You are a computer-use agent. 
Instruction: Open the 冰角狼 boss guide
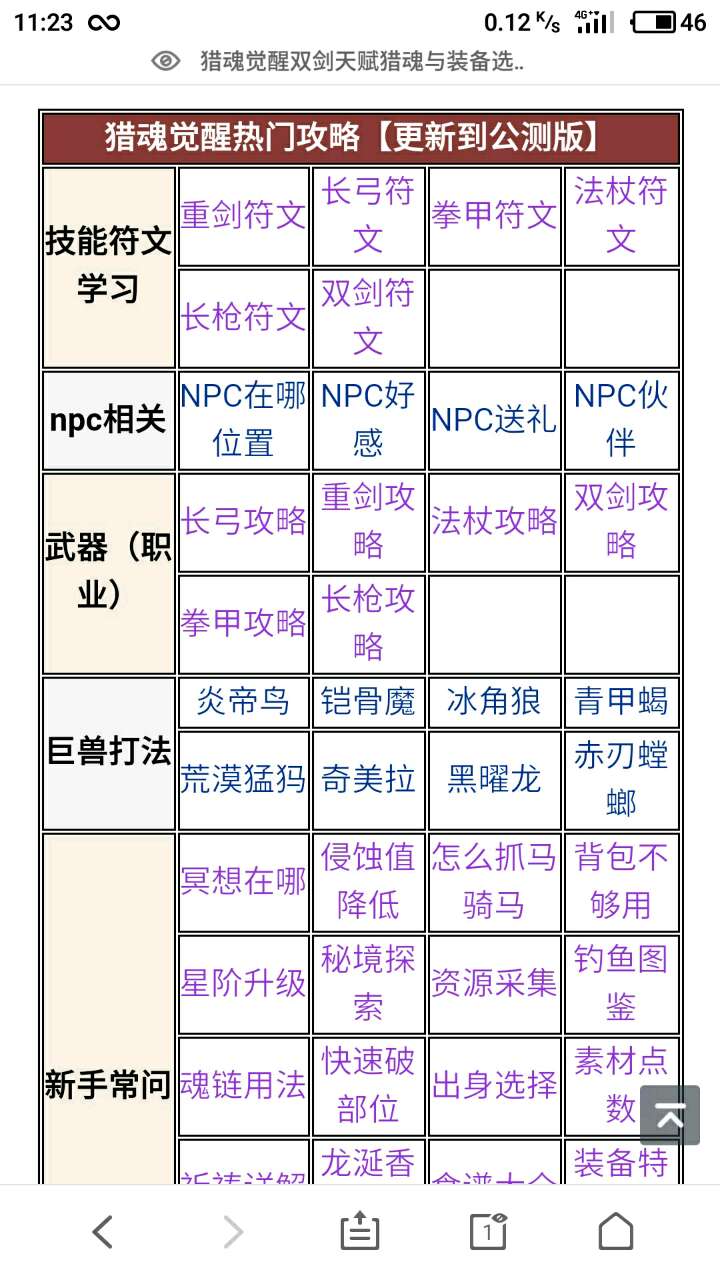point(494,701)
